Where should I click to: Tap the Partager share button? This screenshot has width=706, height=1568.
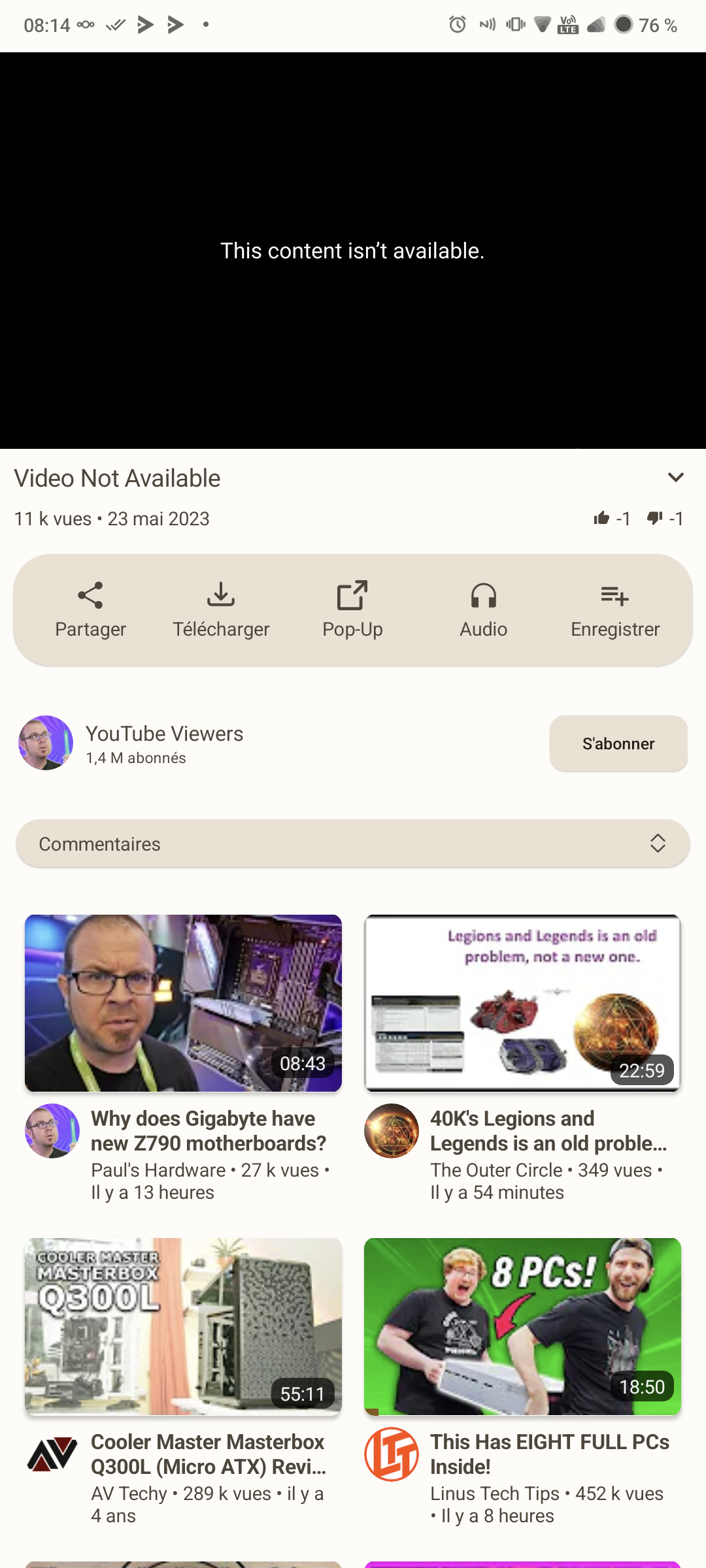[90, 610]
